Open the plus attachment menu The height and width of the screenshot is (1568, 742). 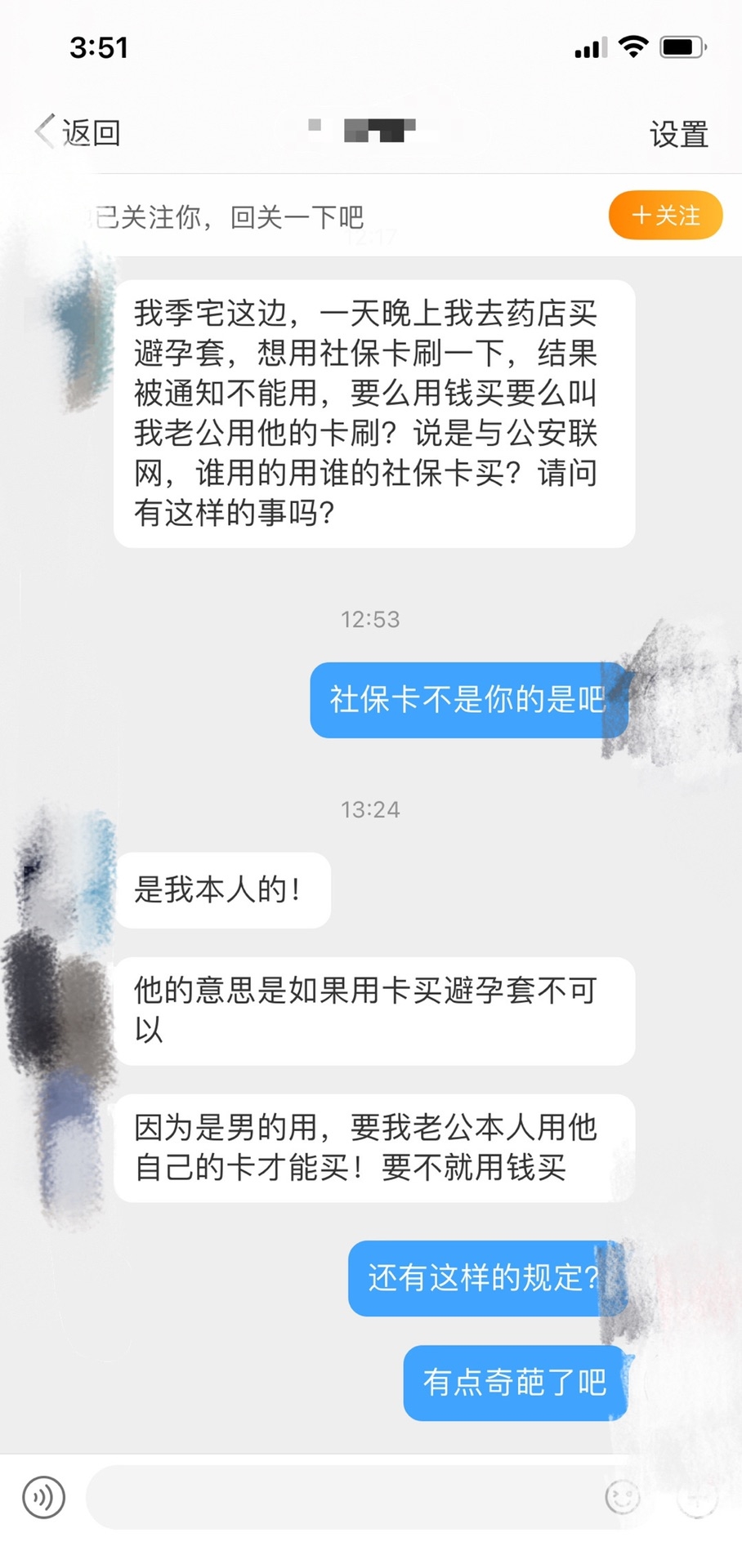[696, 1498]
